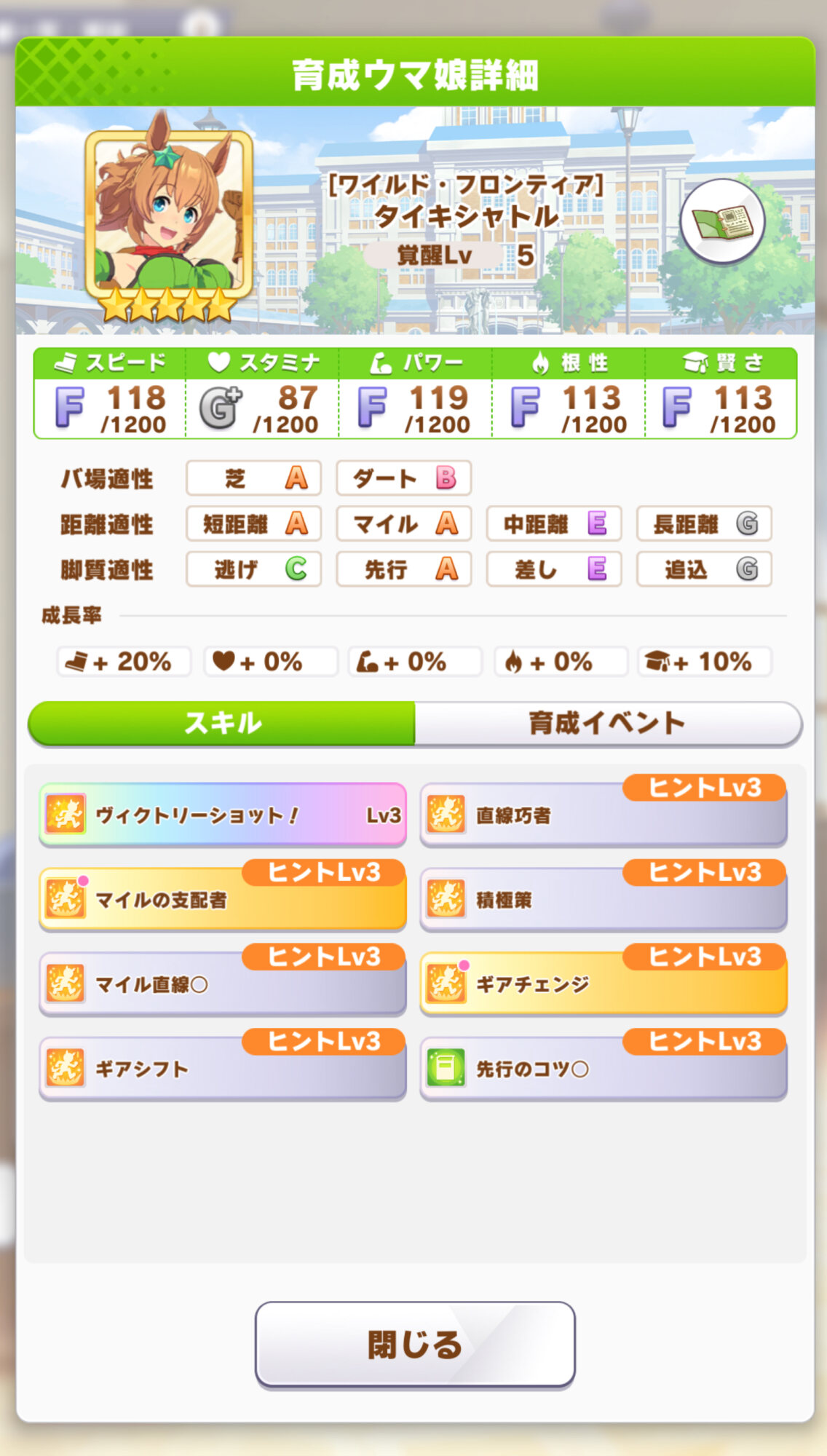View the 先行のコツ○ skill

point(604,1069)
